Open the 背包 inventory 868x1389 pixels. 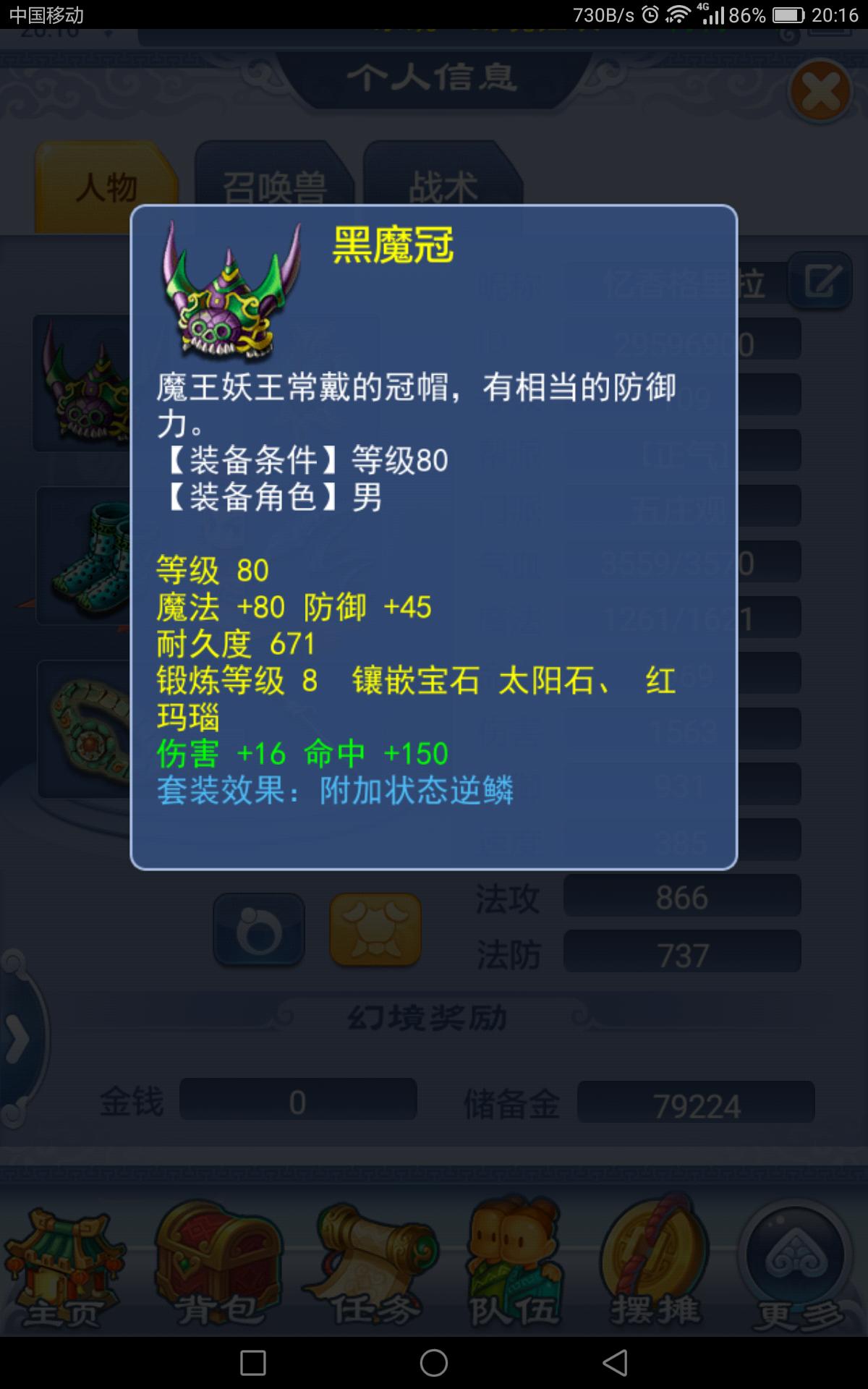(218, 1267)
